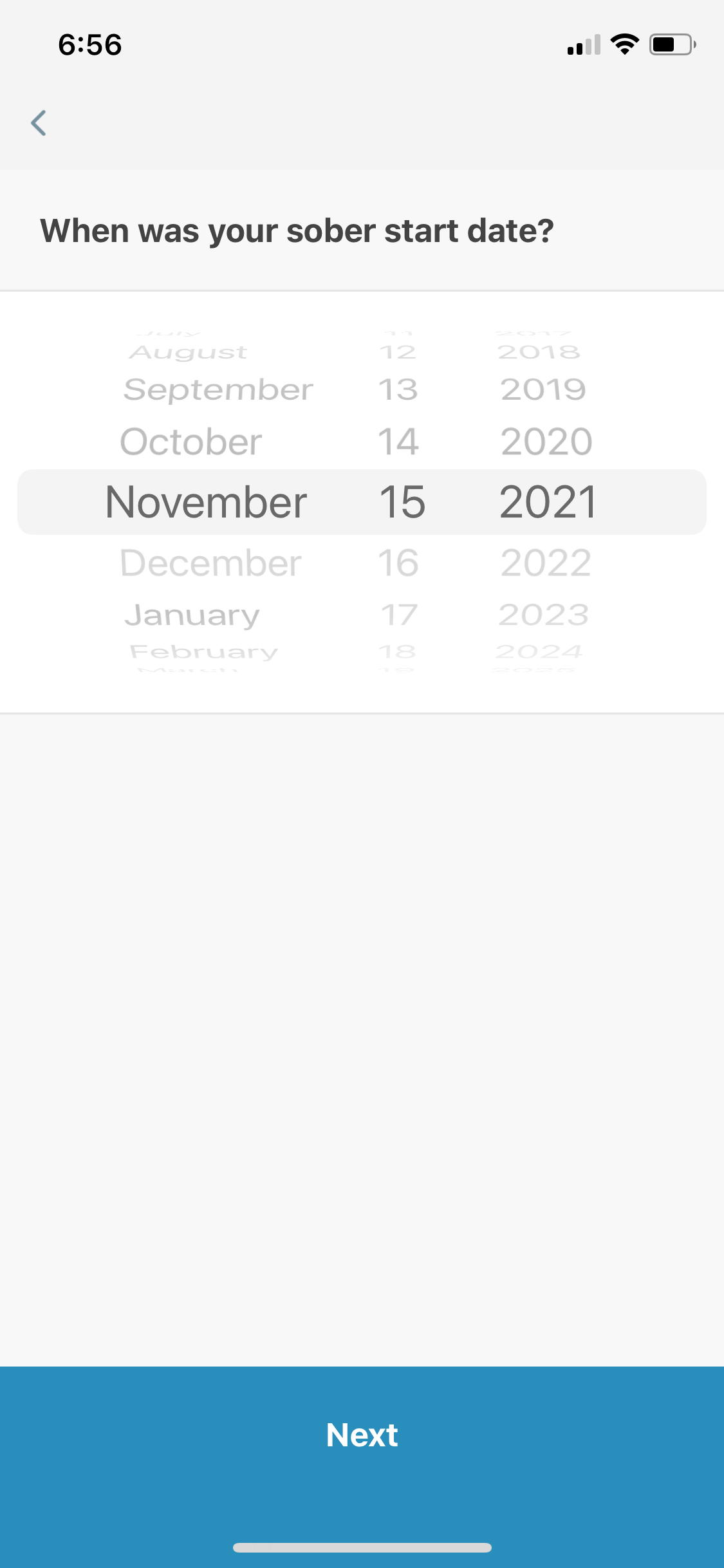Select year 2020 in the year wheel

point(546,442)
